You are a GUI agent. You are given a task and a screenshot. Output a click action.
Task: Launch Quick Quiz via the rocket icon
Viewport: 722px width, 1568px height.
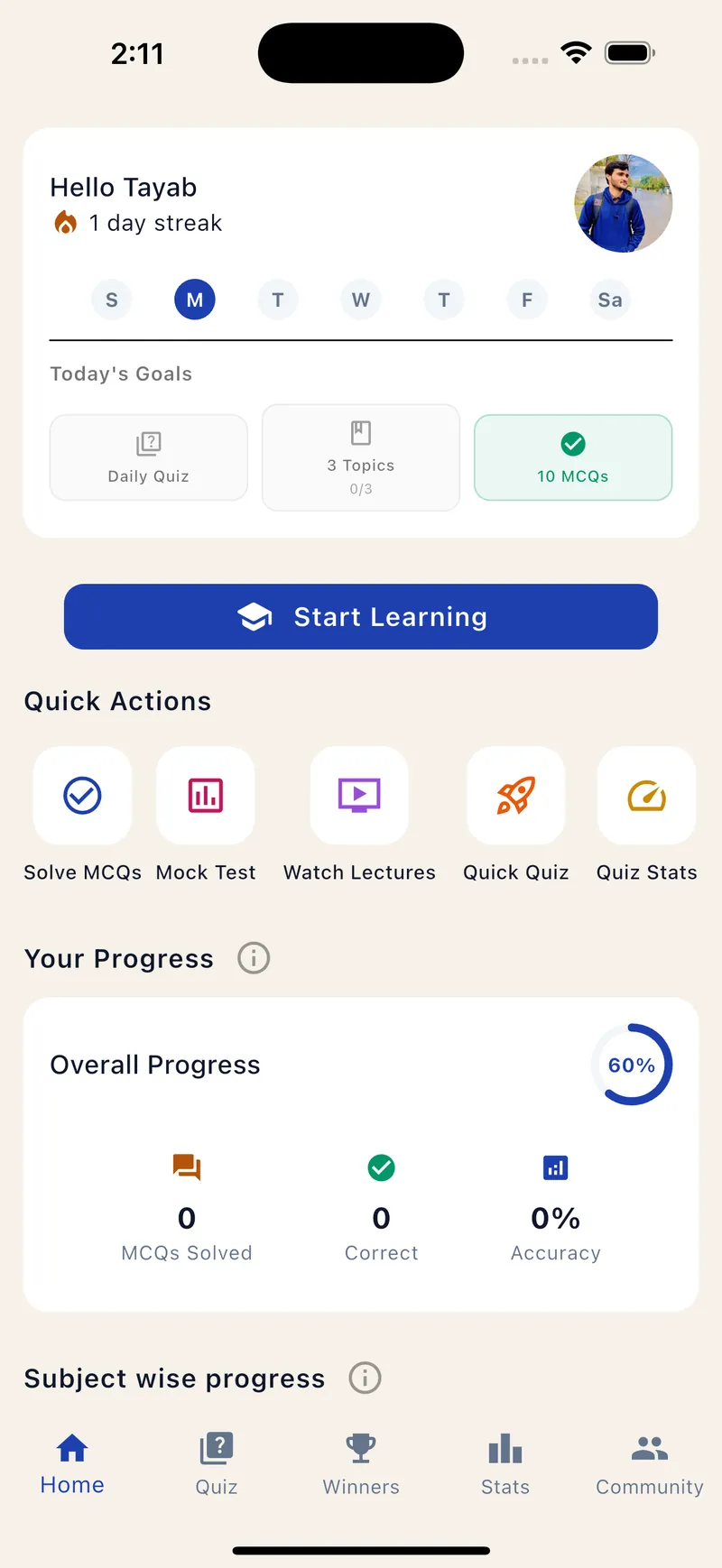click(x=515, y=796)
